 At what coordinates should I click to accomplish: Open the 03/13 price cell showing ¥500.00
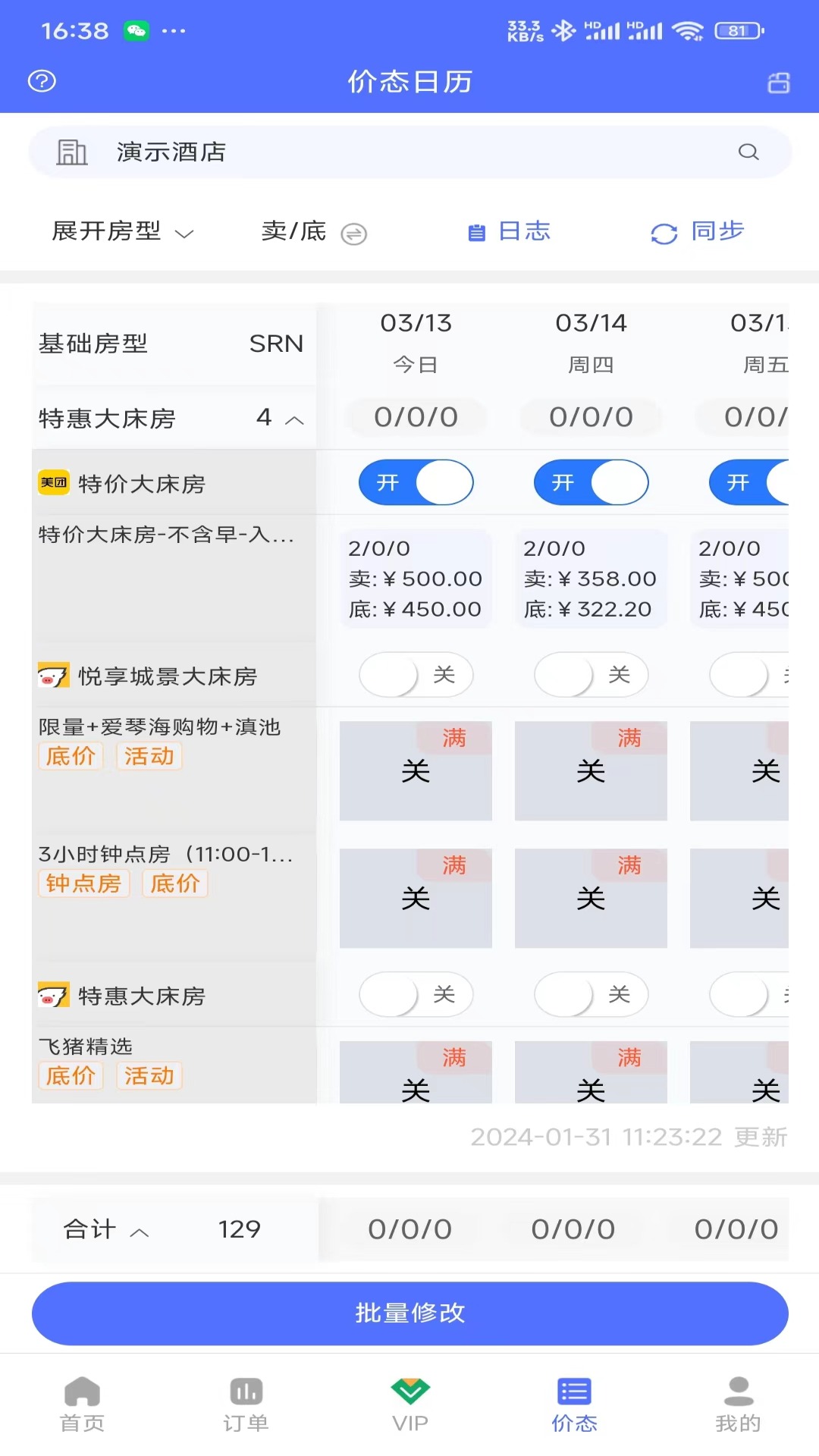(x=416, y=579)
